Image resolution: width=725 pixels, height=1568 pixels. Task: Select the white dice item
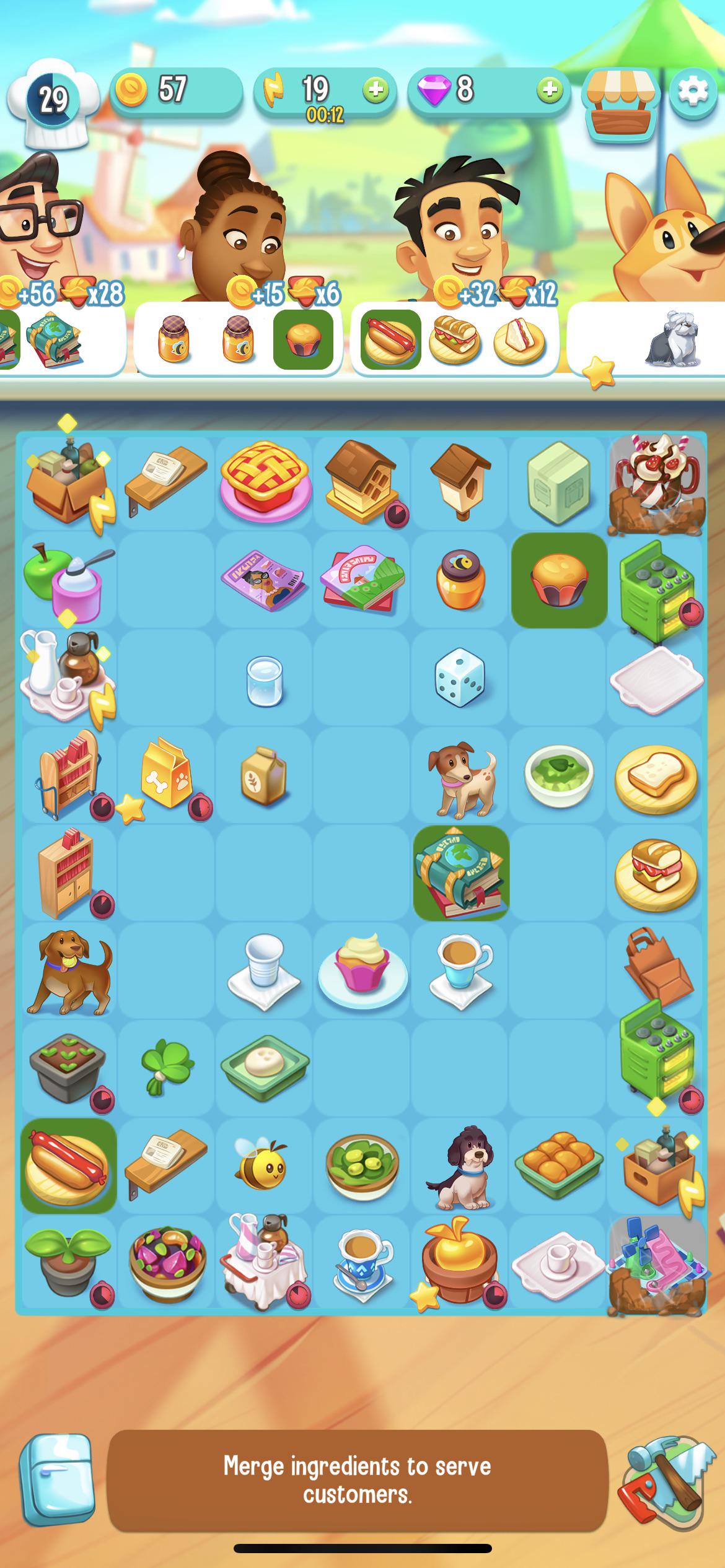460,677
